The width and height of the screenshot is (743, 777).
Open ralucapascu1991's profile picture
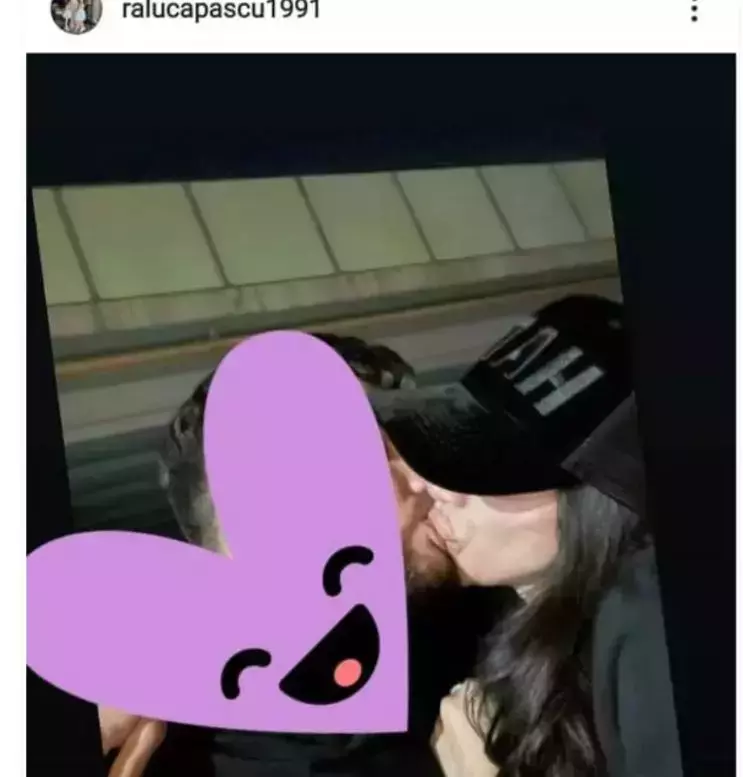(x=76, y=13)
